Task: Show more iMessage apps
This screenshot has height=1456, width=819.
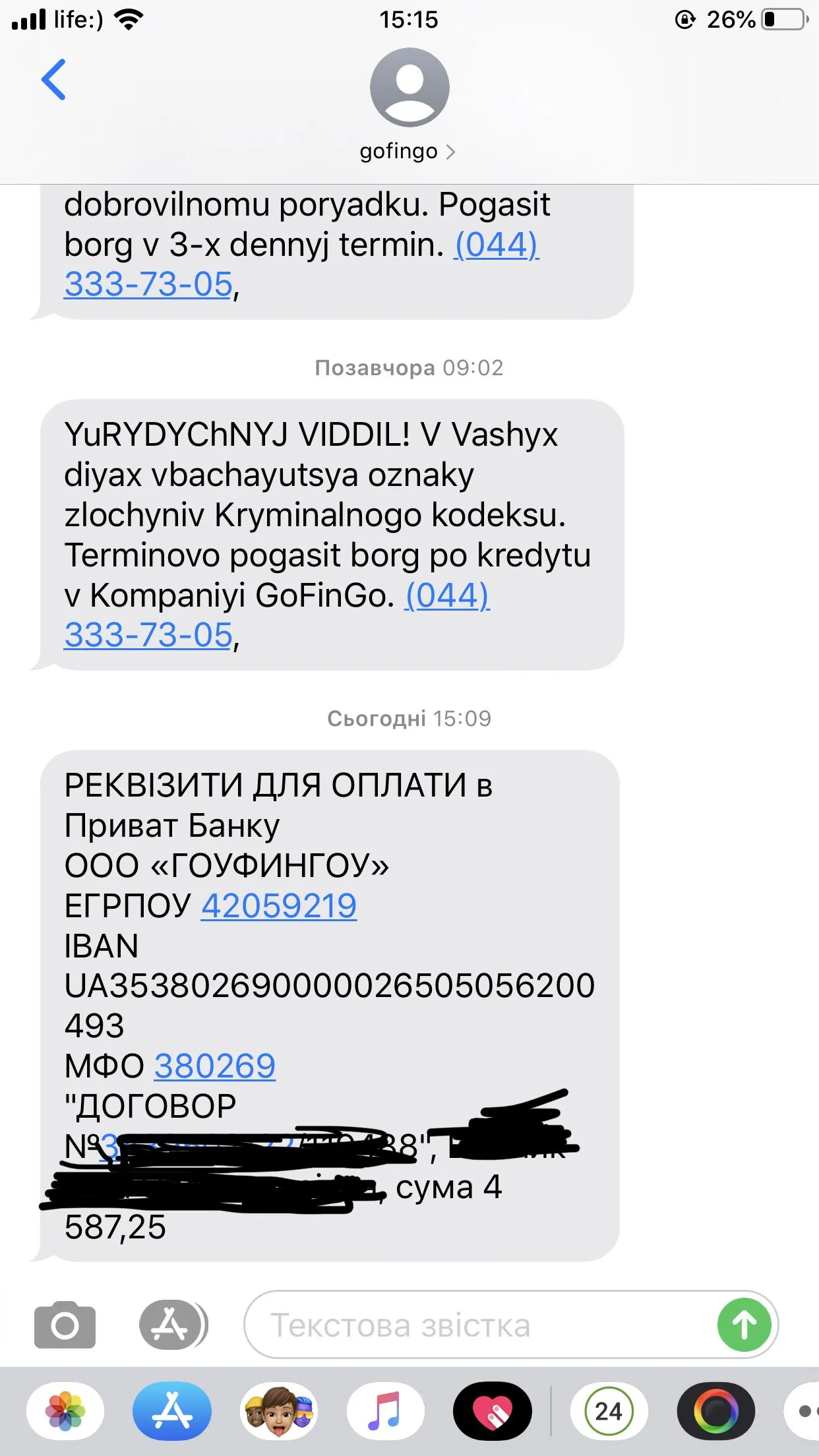Action: (804, 1411)
